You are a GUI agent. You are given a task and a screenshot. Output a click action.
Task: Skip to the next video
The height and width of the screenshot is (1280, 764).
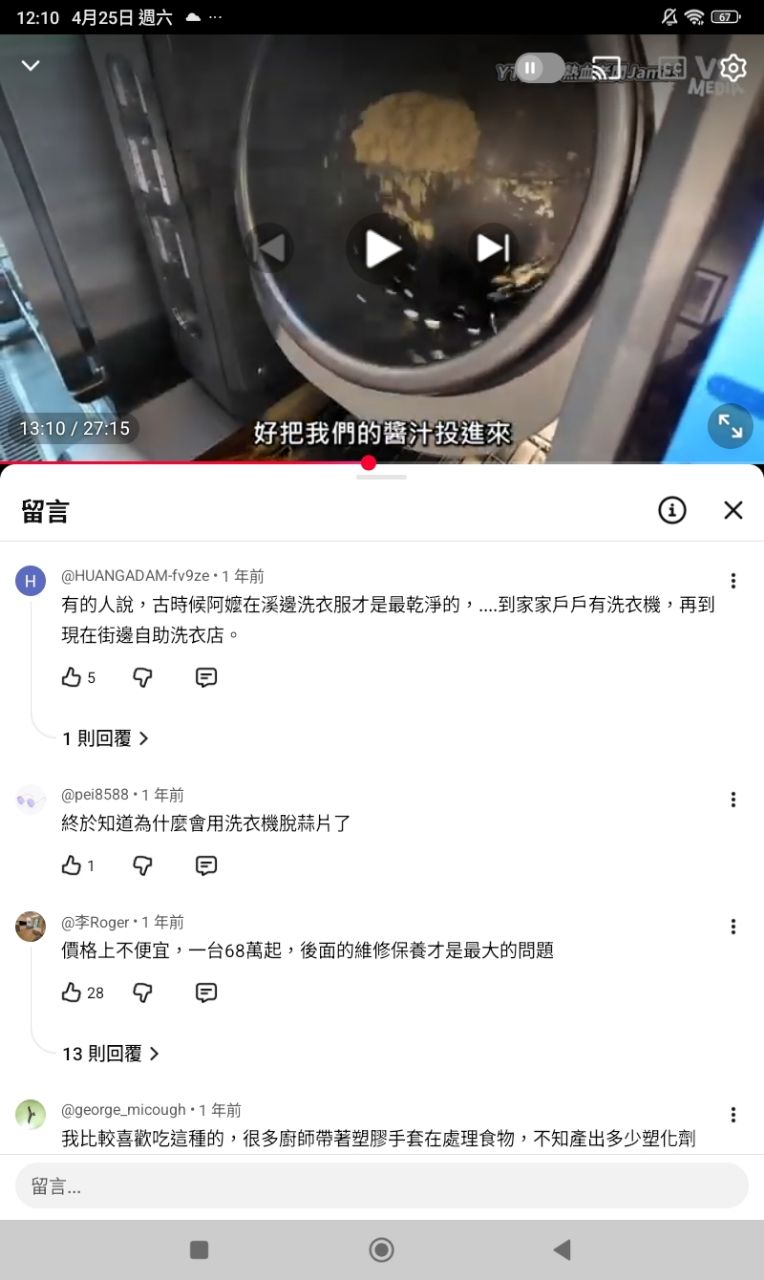coord(492,248)
